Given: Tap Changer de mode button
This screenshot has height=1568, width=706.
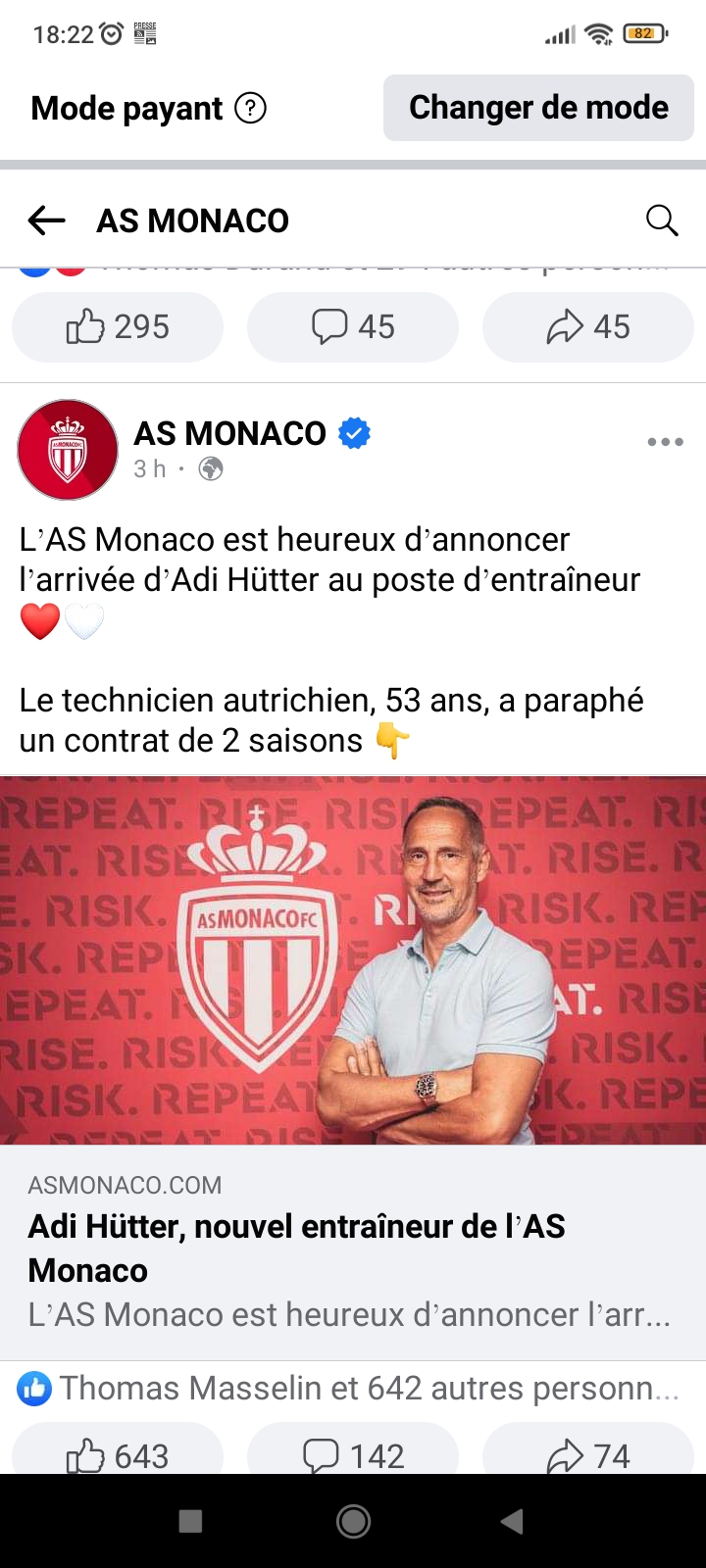Looking at the screenshot, I should tap(538, 108).
